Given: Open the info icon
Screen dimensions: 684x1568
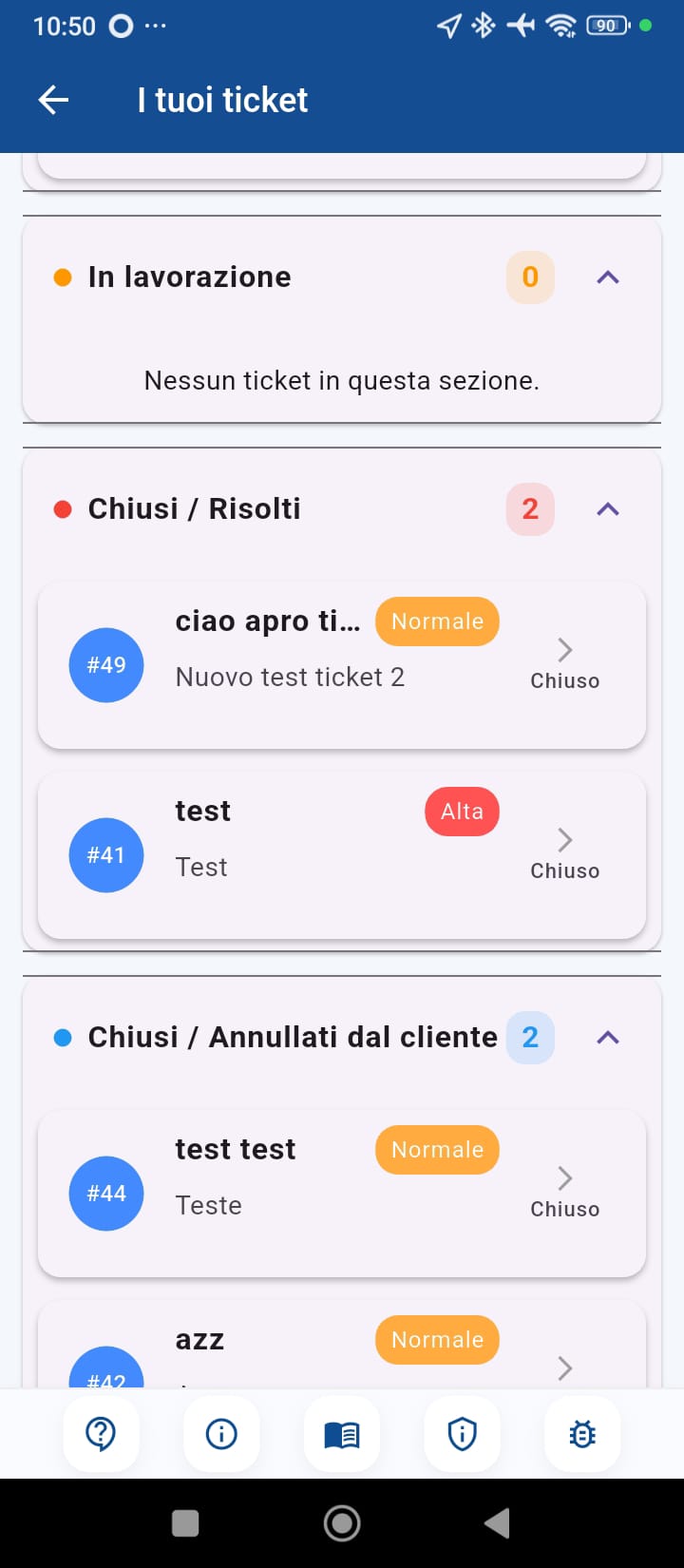Looking at the screenshot, I should (221, 1434).
